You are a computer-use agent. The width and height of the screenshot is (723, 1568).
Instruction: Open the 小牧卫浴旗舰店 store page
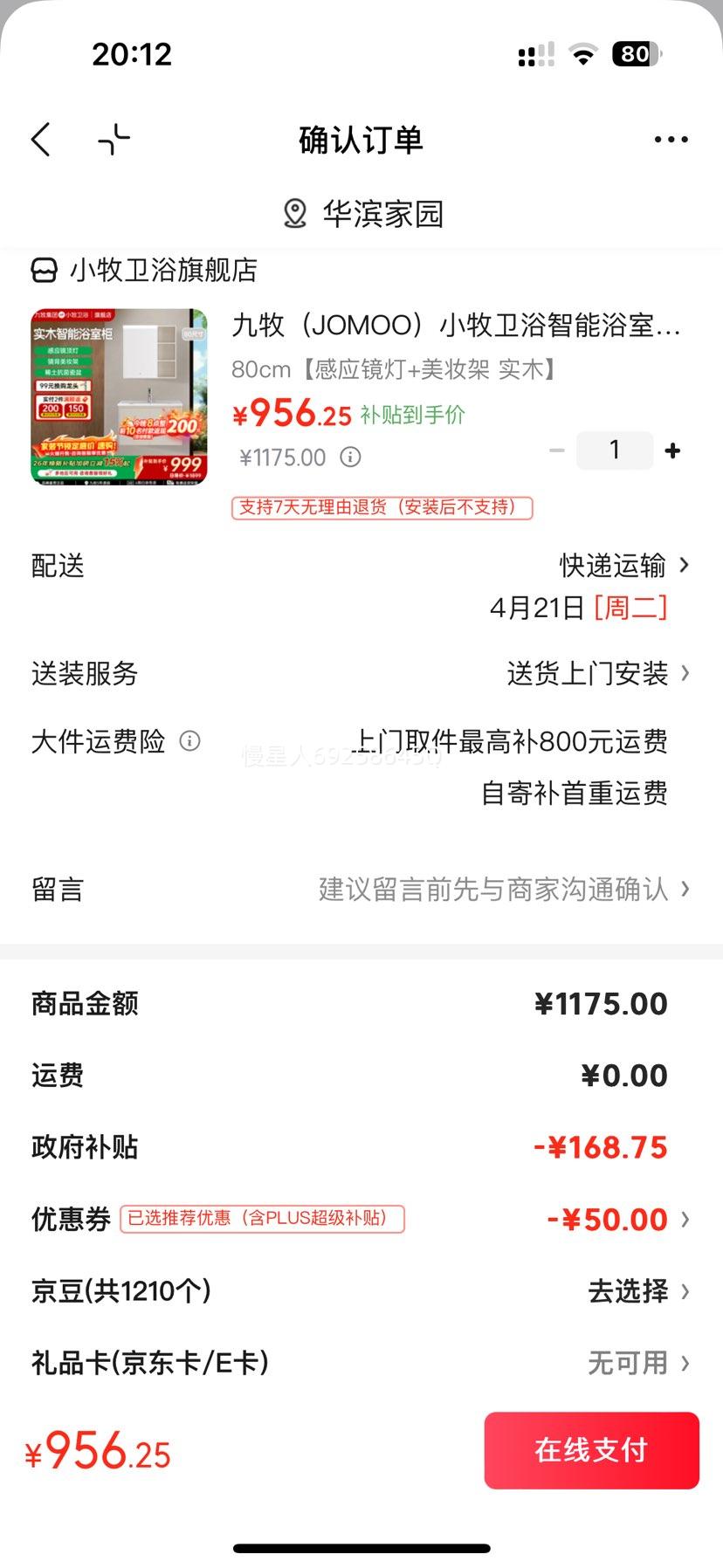point(145,271)
